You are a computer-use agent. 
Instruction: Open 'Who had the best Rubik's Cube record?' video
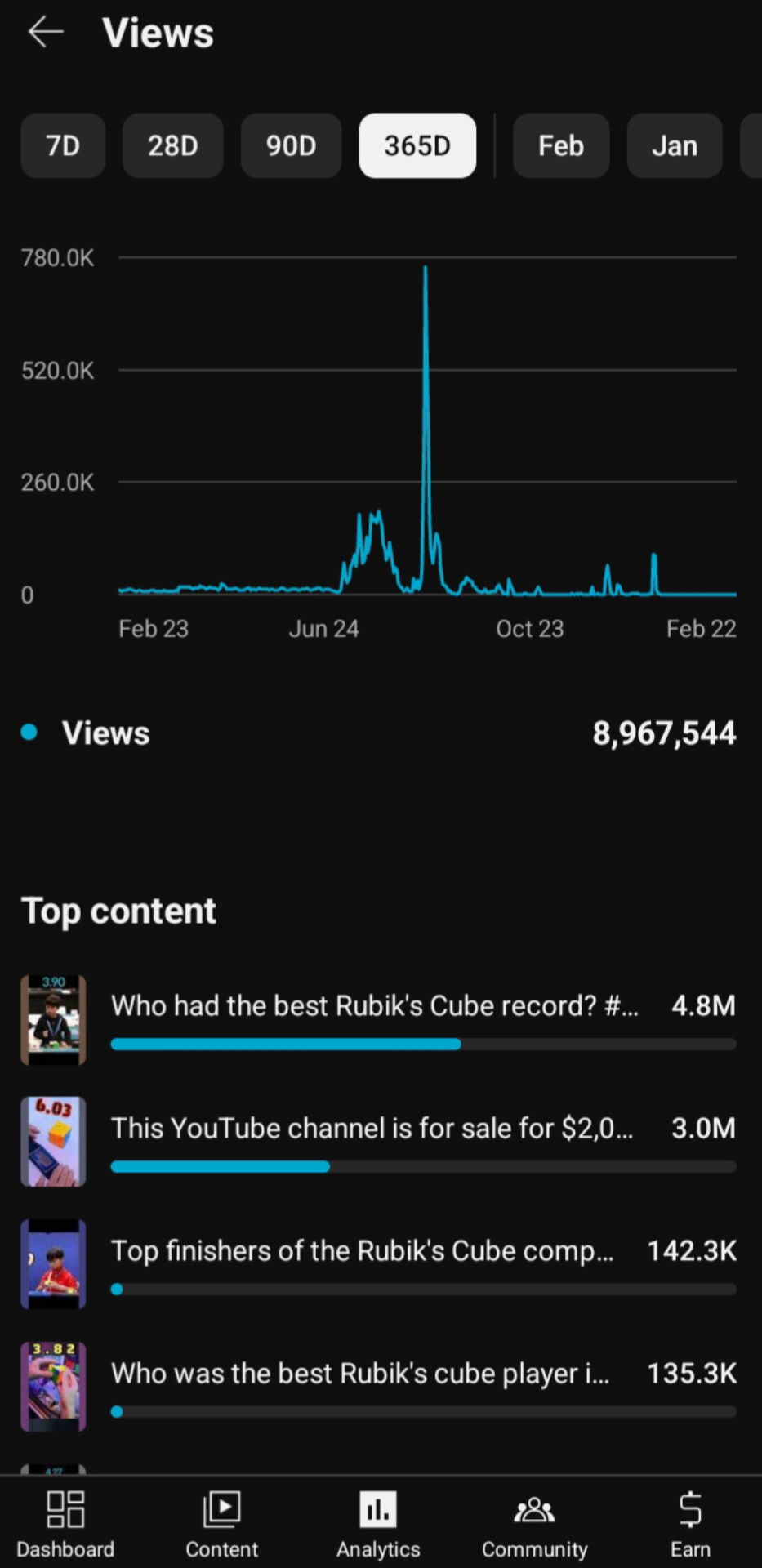point(375,1006)
